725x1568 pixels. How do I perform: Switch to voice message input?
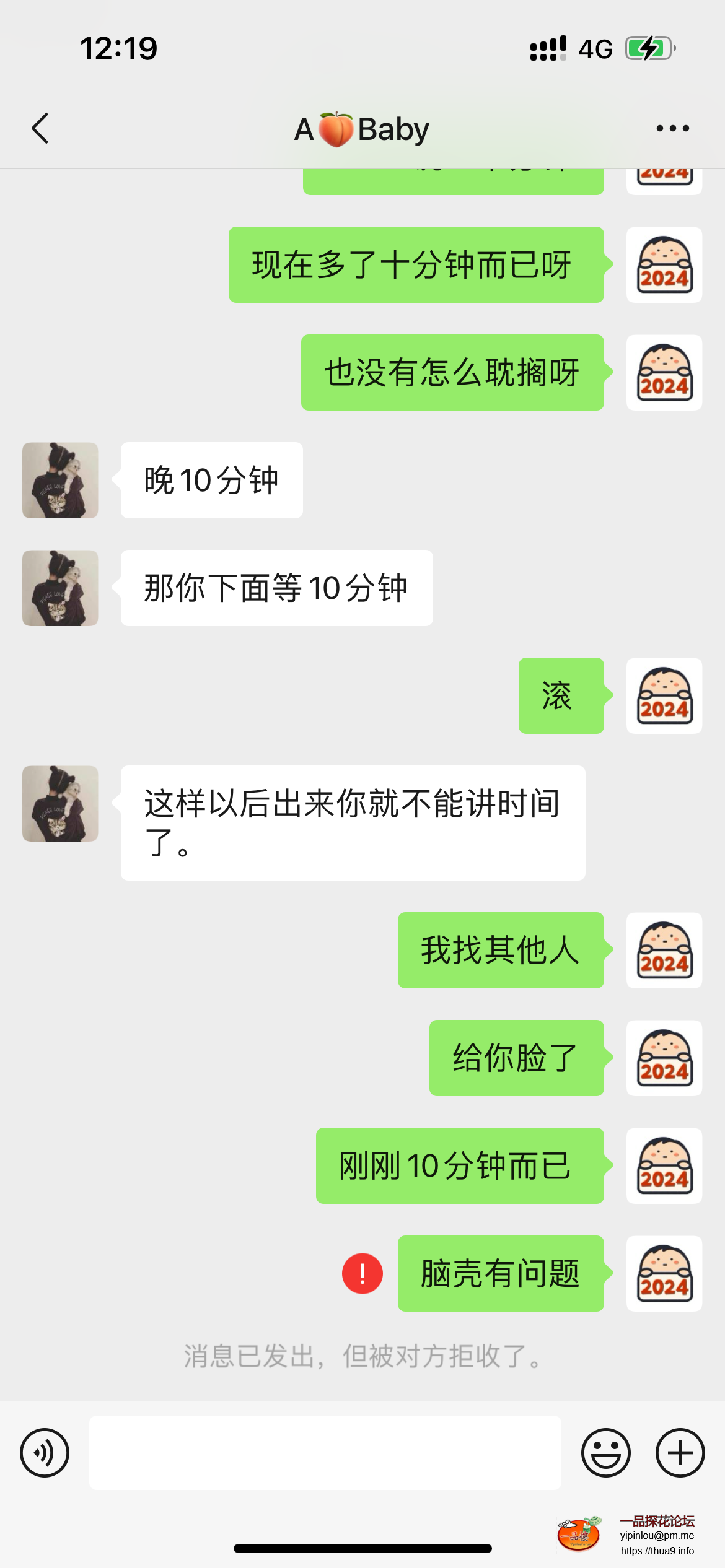45,1453
